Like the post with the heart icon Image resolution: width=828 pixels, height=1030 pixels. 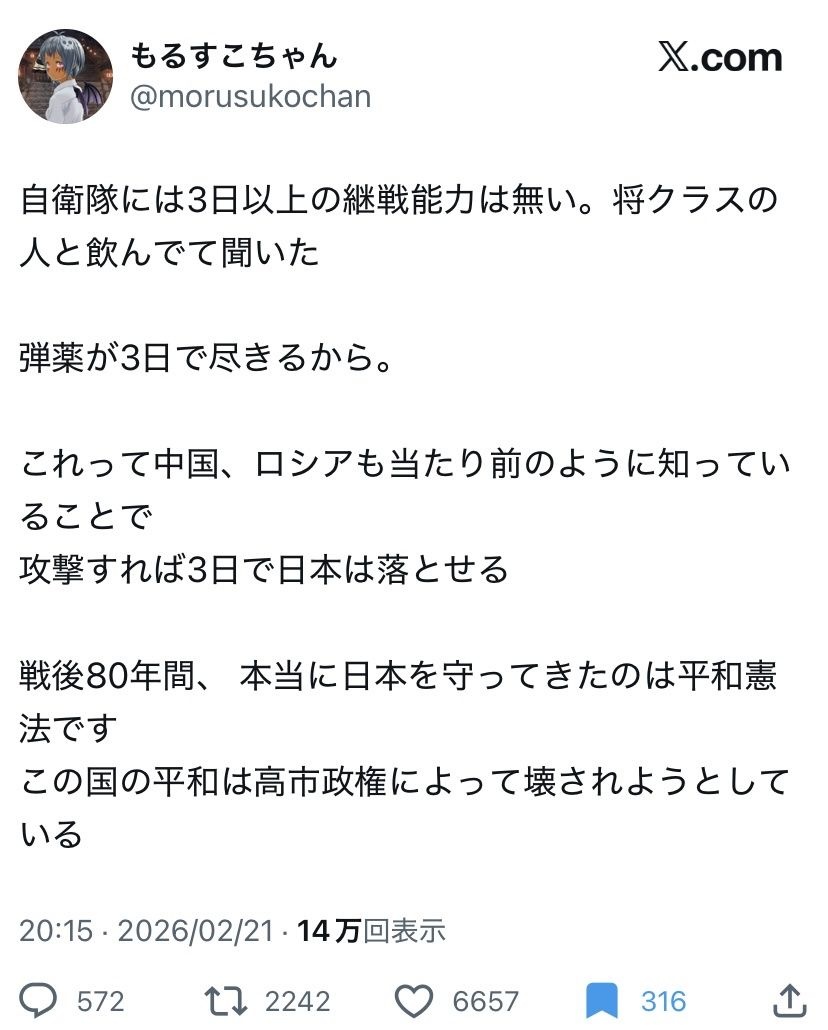pos(413,999)
